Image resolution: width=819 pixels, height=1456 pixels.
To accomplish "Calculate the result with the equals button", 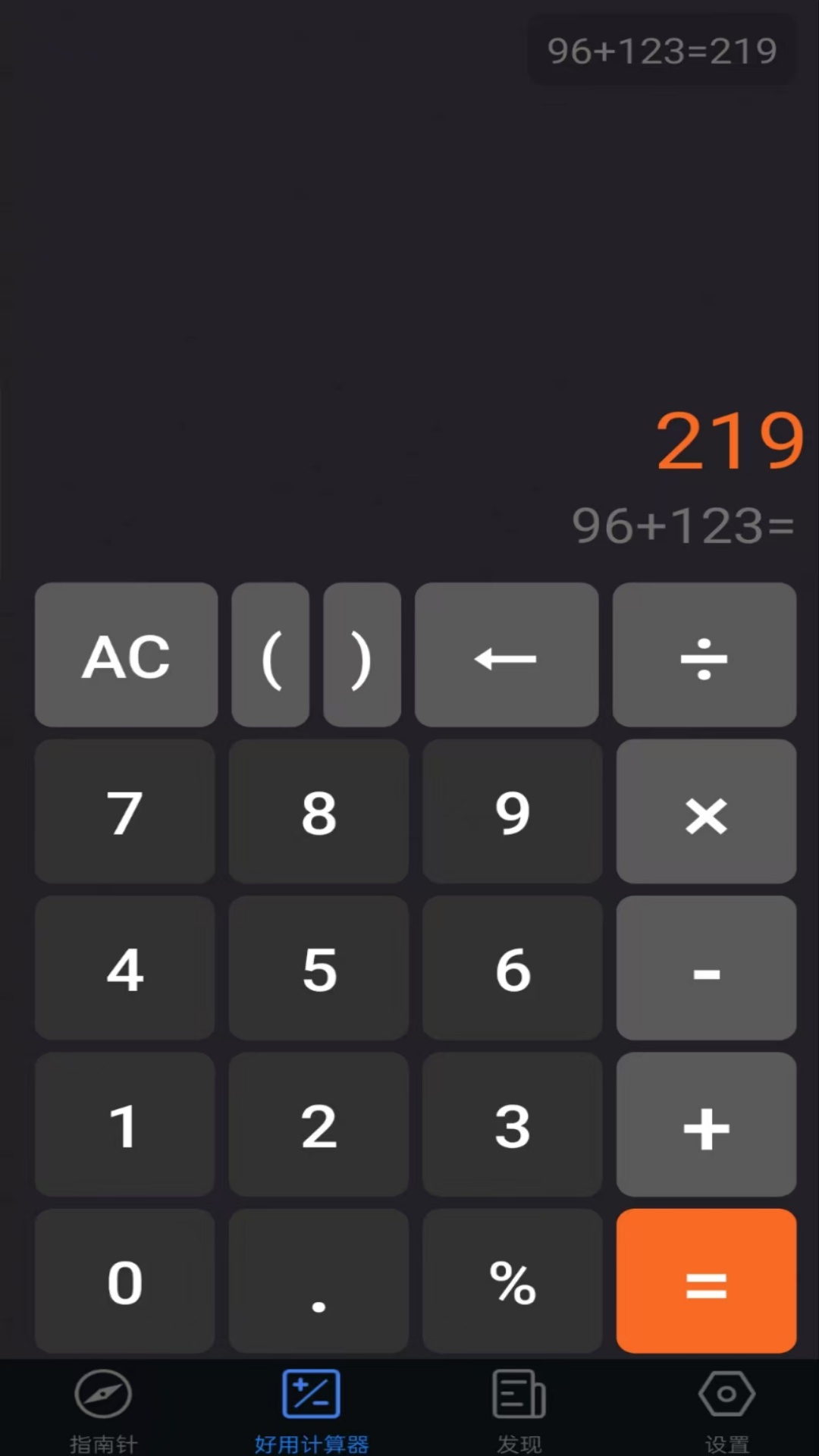I will (706, 1282).
